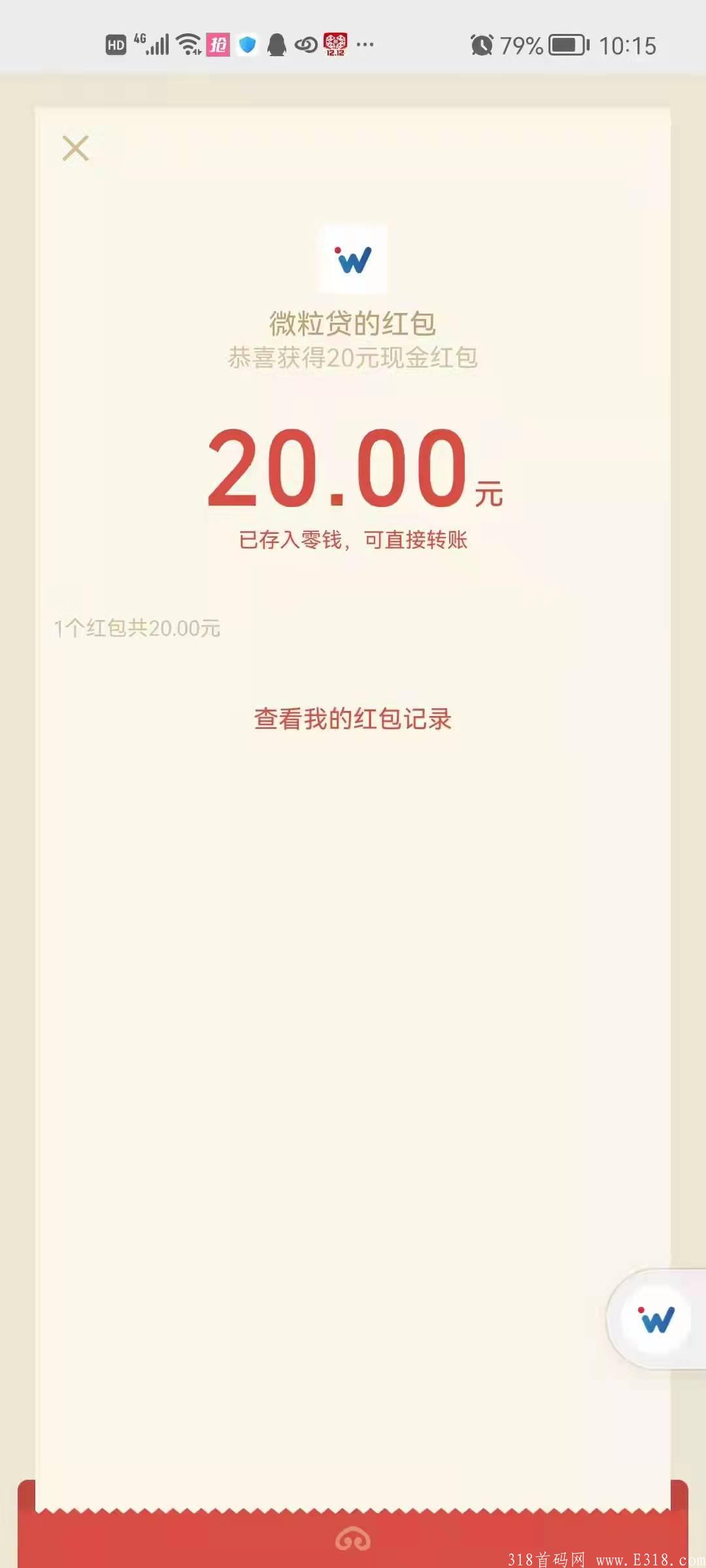Viewport: 706px width, 1568px height.
Task: Select the Weibo eye icon in status bar
Action: pos(306,43)
